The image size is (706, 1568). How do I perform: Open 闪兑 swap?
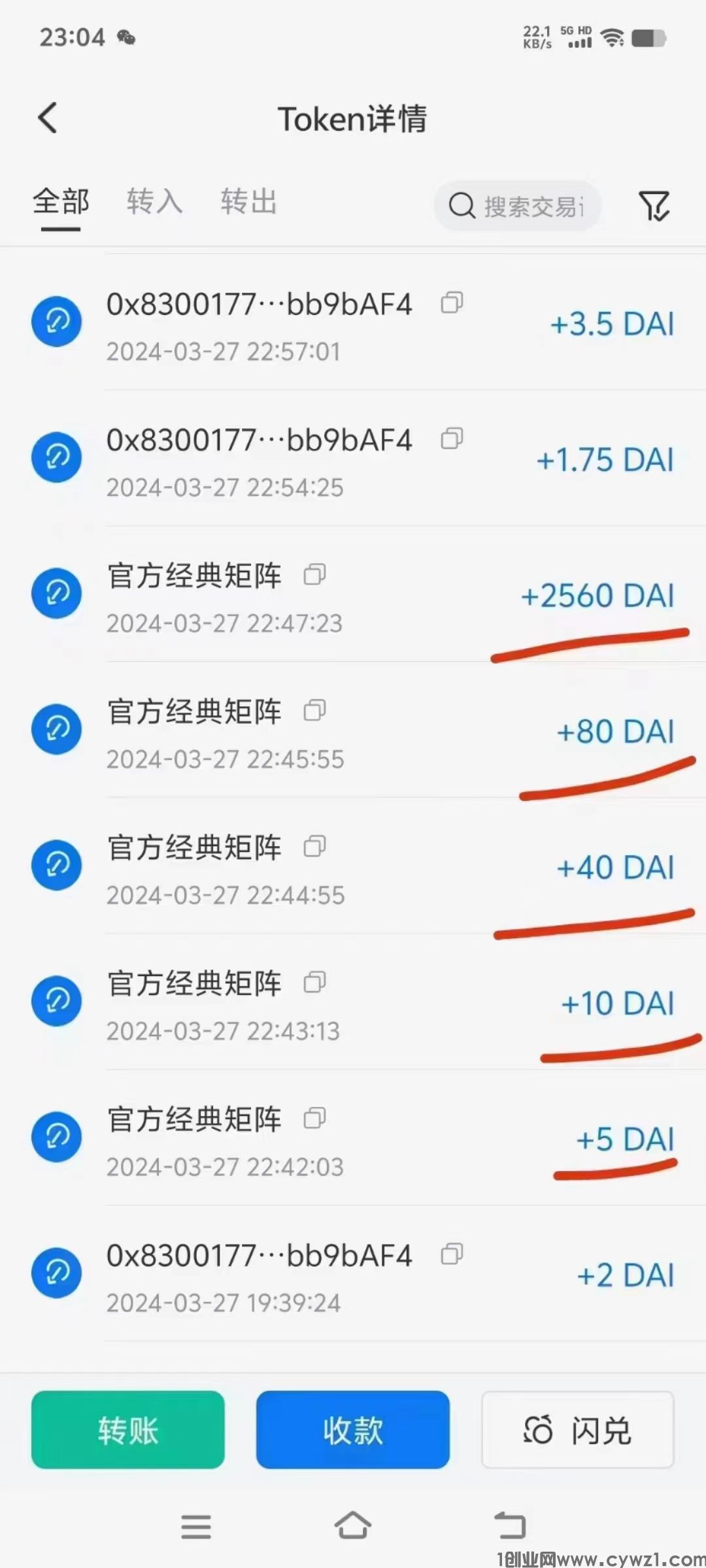click(577, 1430)
